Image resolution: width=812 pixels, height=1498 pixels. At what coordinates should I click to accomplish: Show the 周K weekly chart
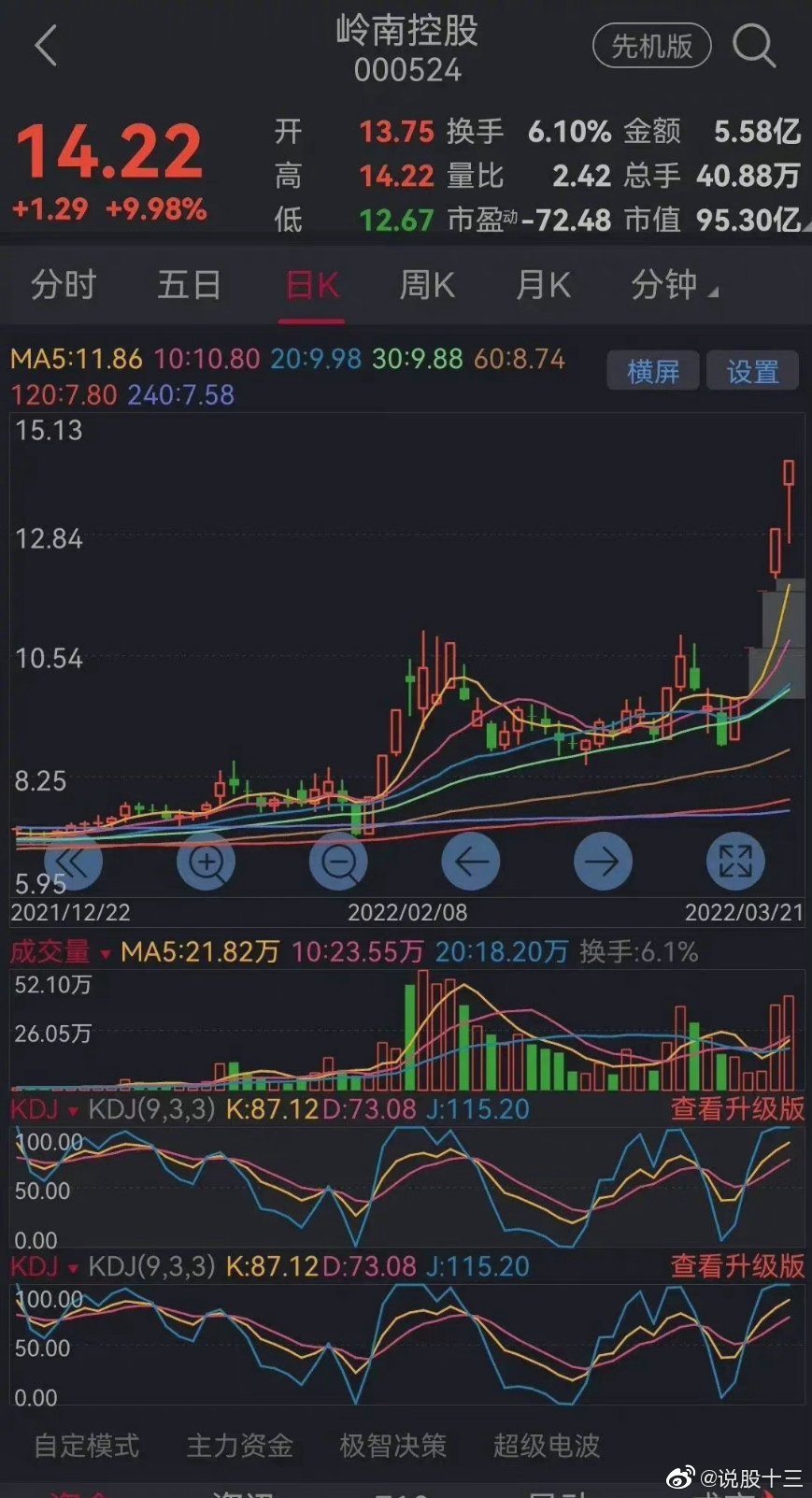pos(427,284)
